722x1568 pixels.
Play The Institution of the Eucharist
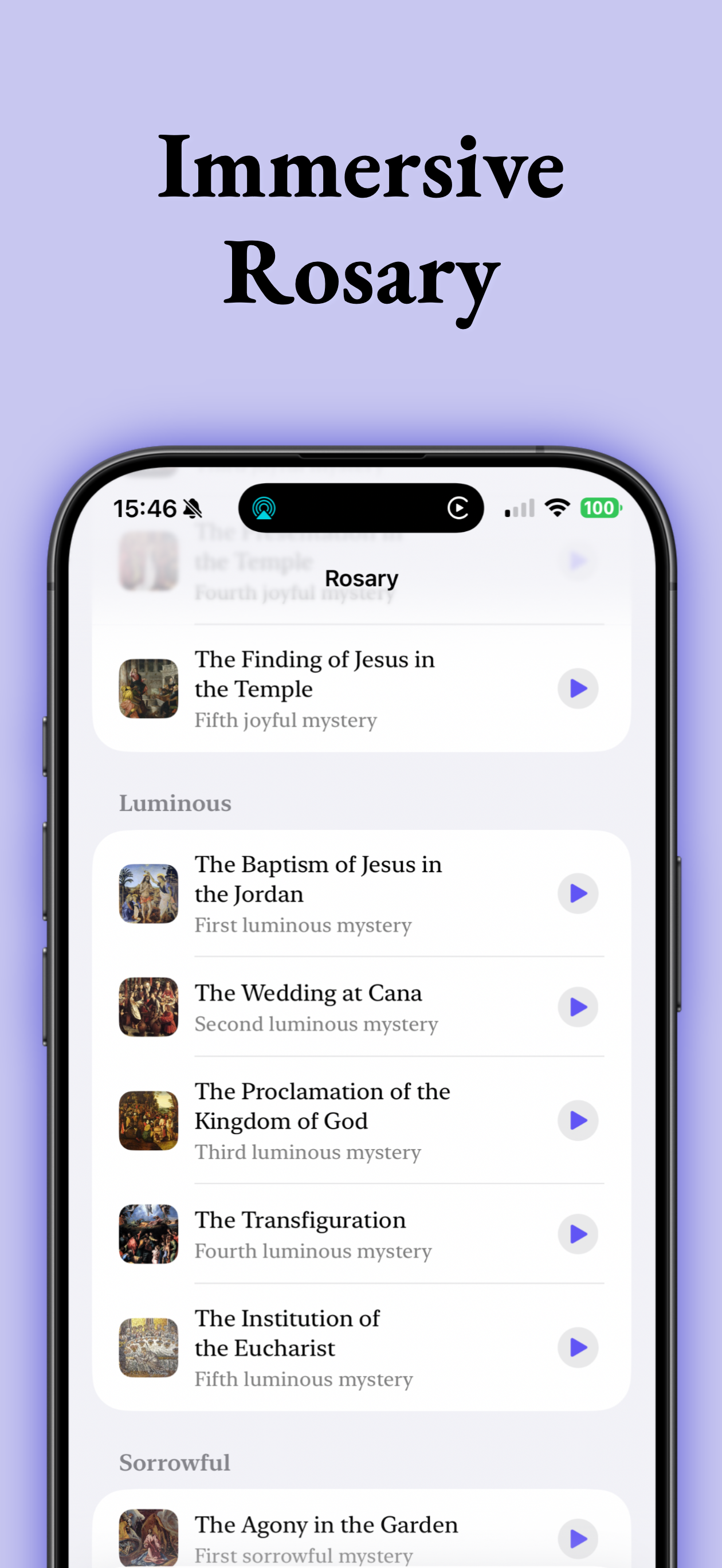(x=577, y=1348)
